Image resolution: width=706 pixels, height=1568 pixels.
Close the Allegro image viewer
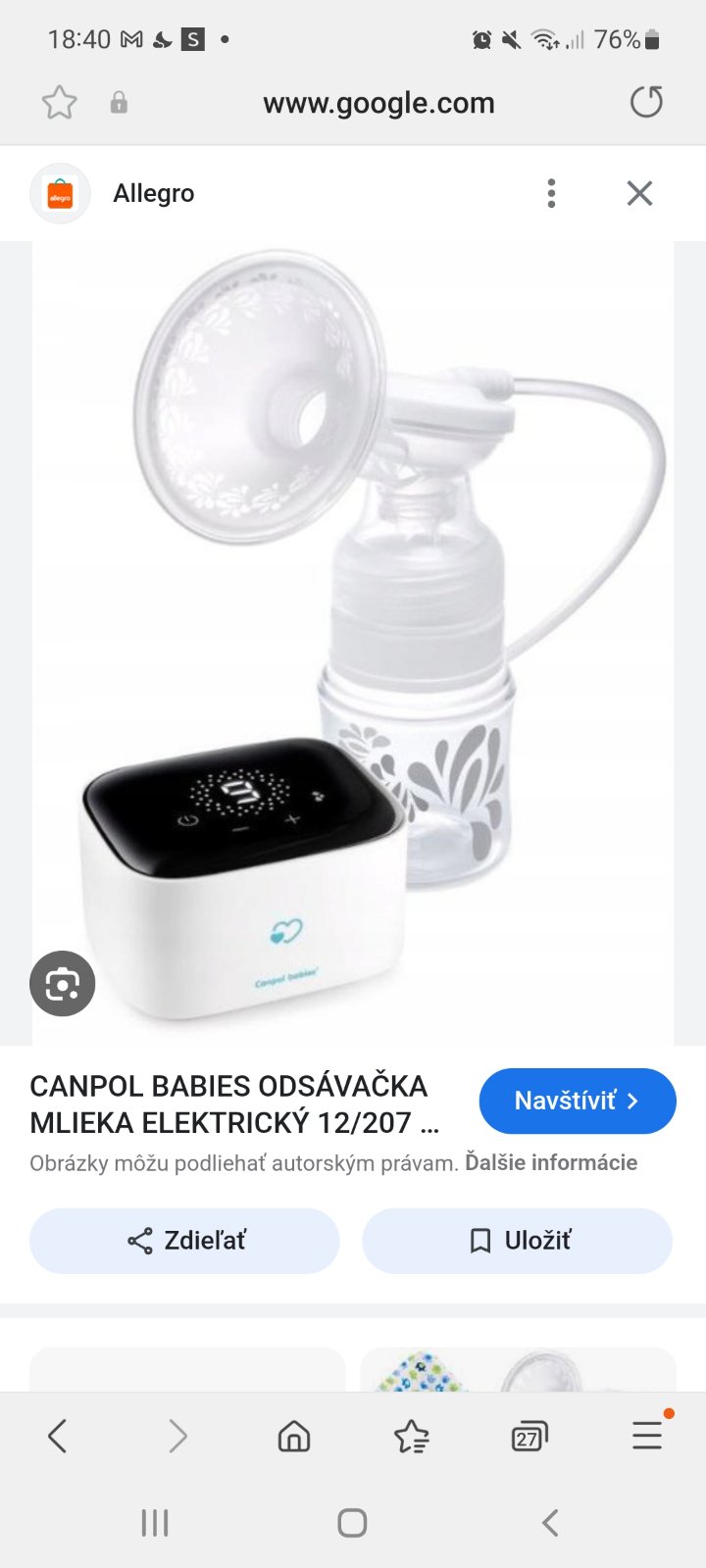coord(639,193)
